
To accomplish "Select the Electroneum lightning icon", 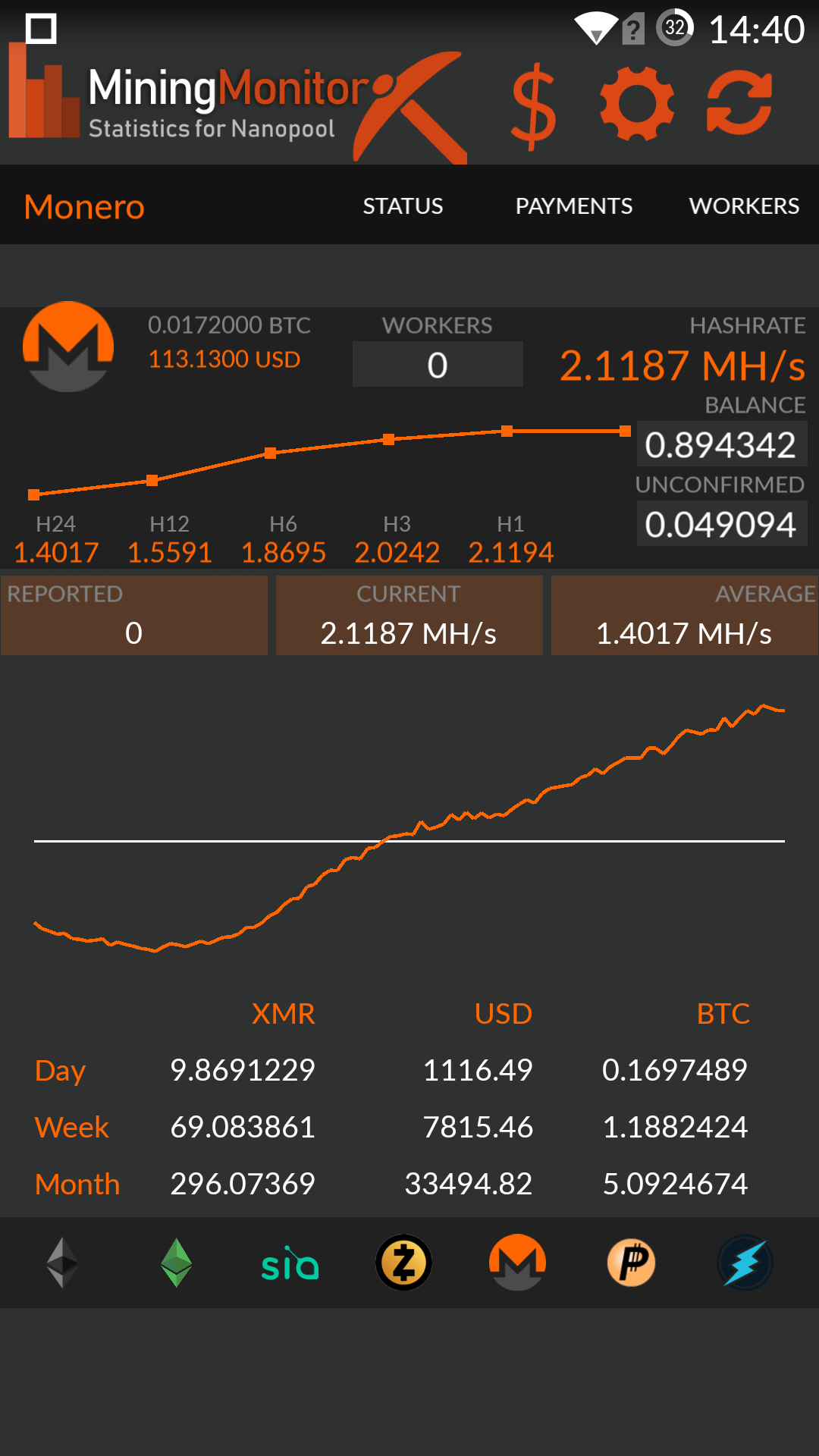I will [745, 1263].
